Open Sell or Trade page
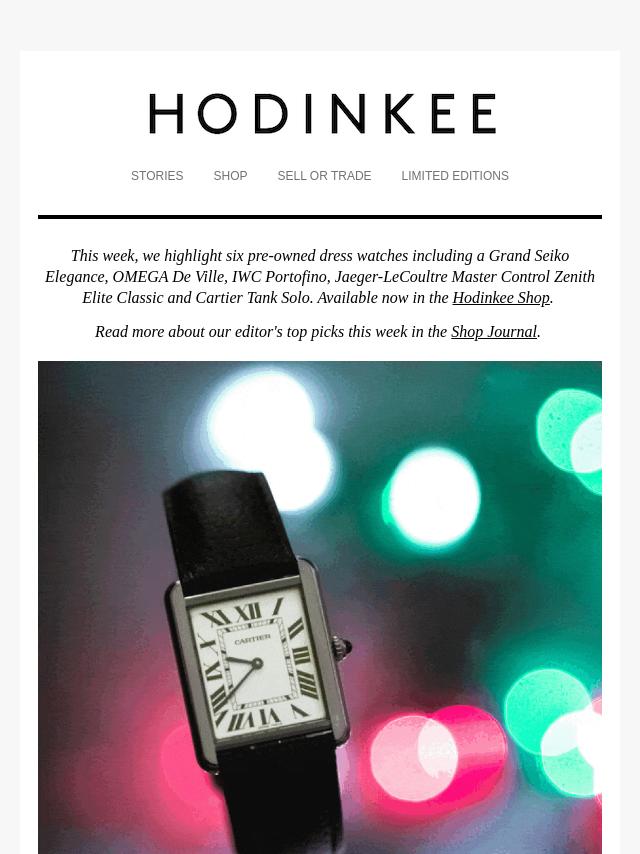Screen dimensions: 640x854 pyautogui.click(x=324, y=176)
